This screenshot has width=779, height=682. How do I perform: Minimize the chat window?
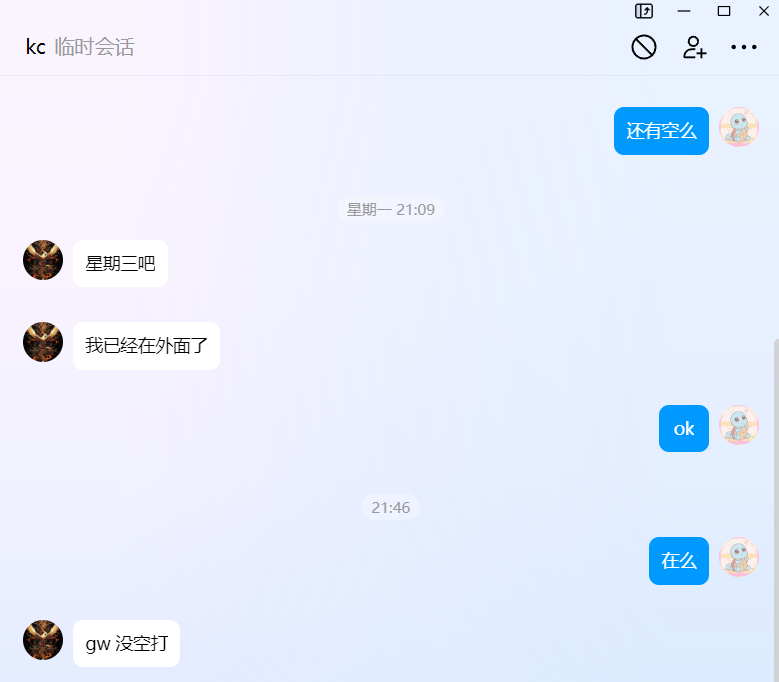pyautogui.click(x=684, y=11)
